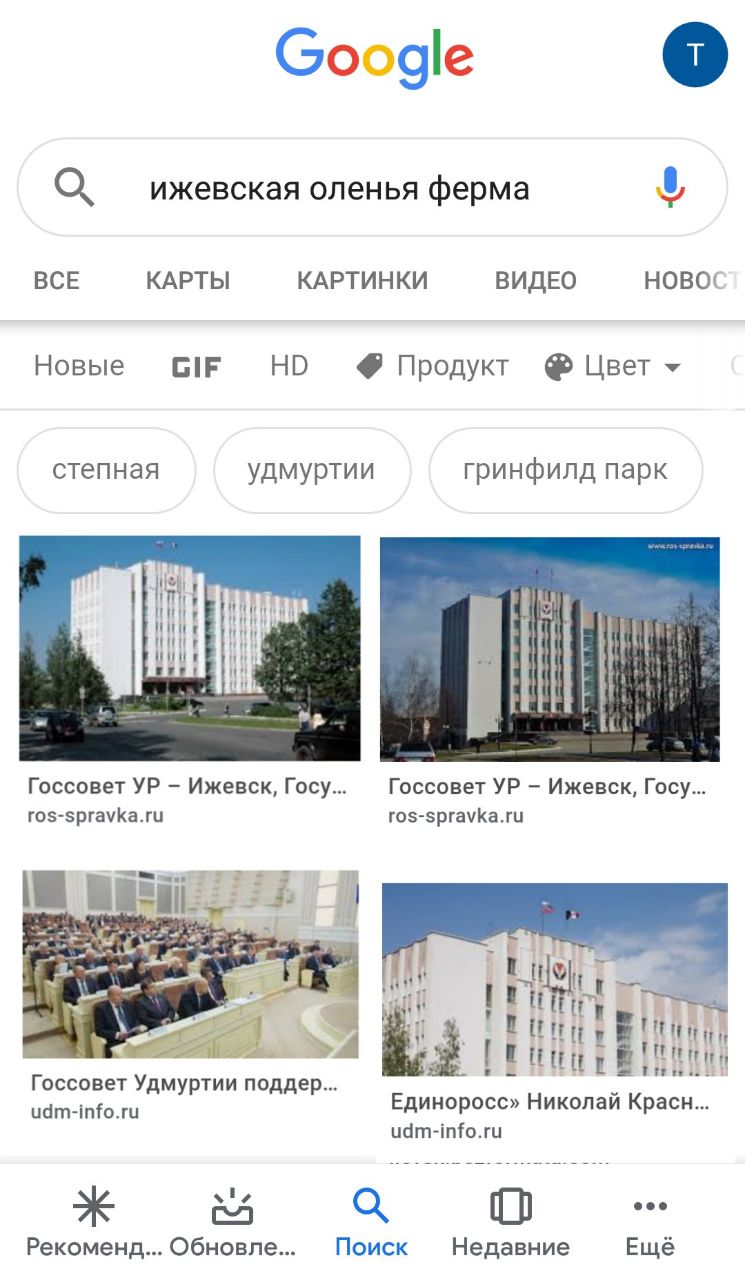745x1280 pixels.
Task: Switch to the ВСЕ results tab
Action: click(x=56, y=281)
